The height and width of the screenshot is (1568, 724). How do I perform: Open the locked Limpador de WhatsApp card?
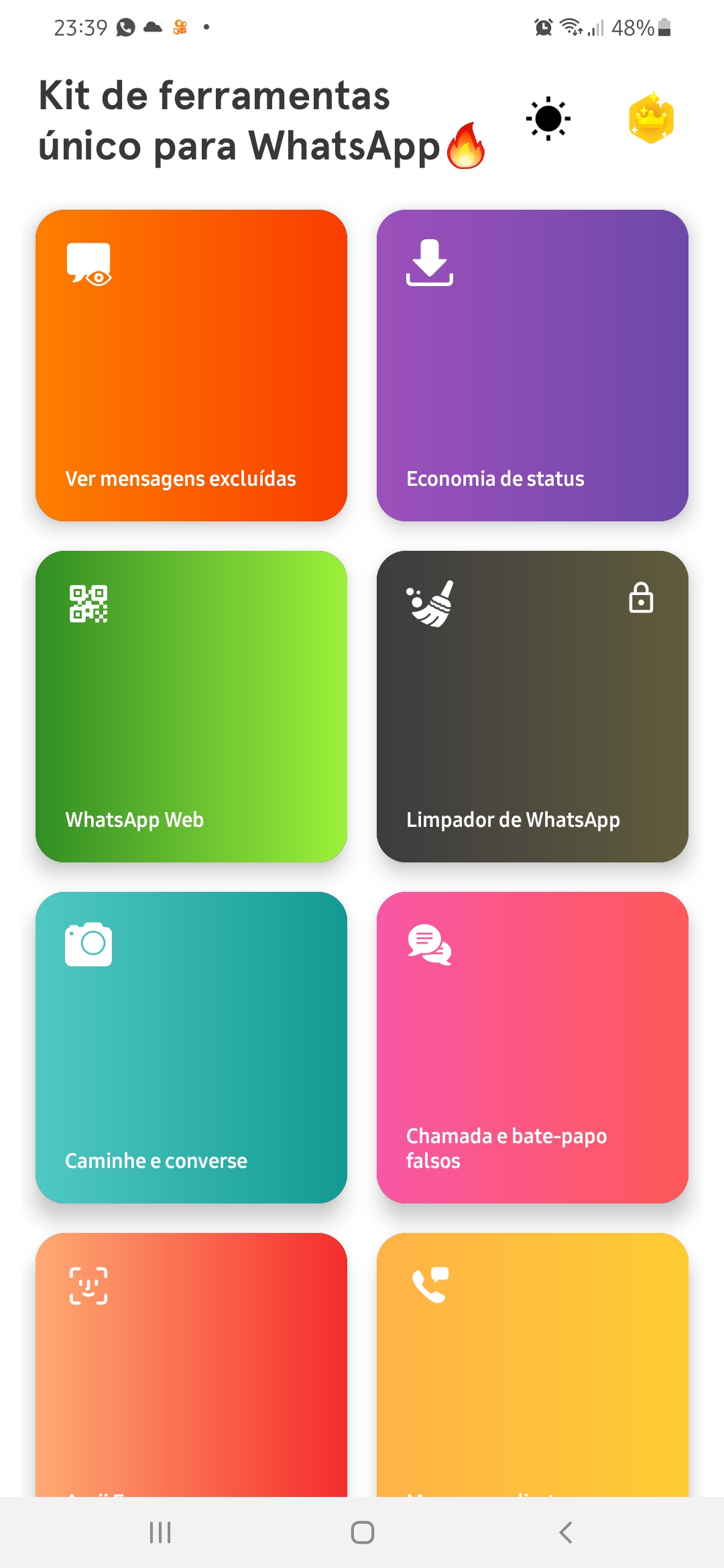pyautogui.click(x=532, y=706)
